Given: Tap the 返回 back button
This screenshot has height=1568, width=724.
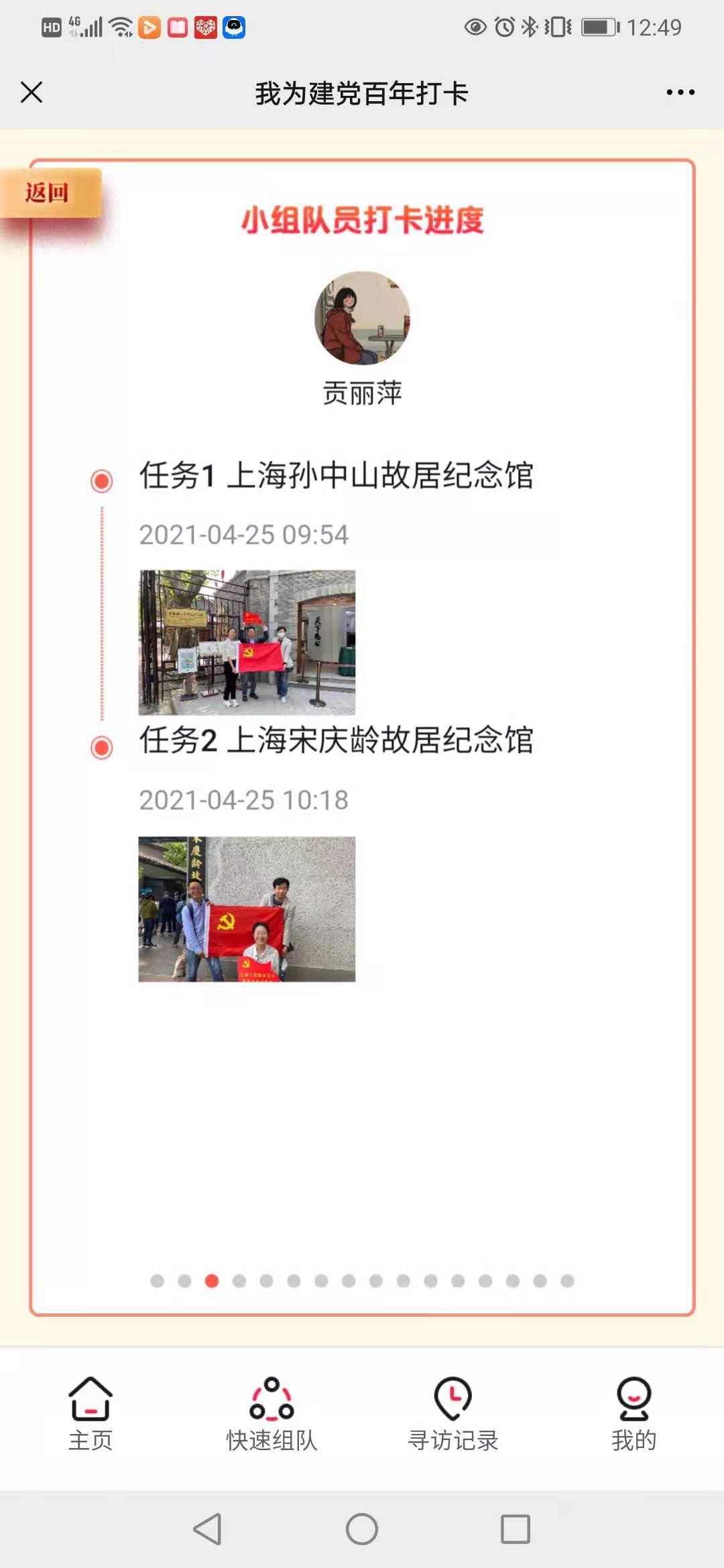Looking at the screenshot, I should pyautogui.click(x=48, y=193).
